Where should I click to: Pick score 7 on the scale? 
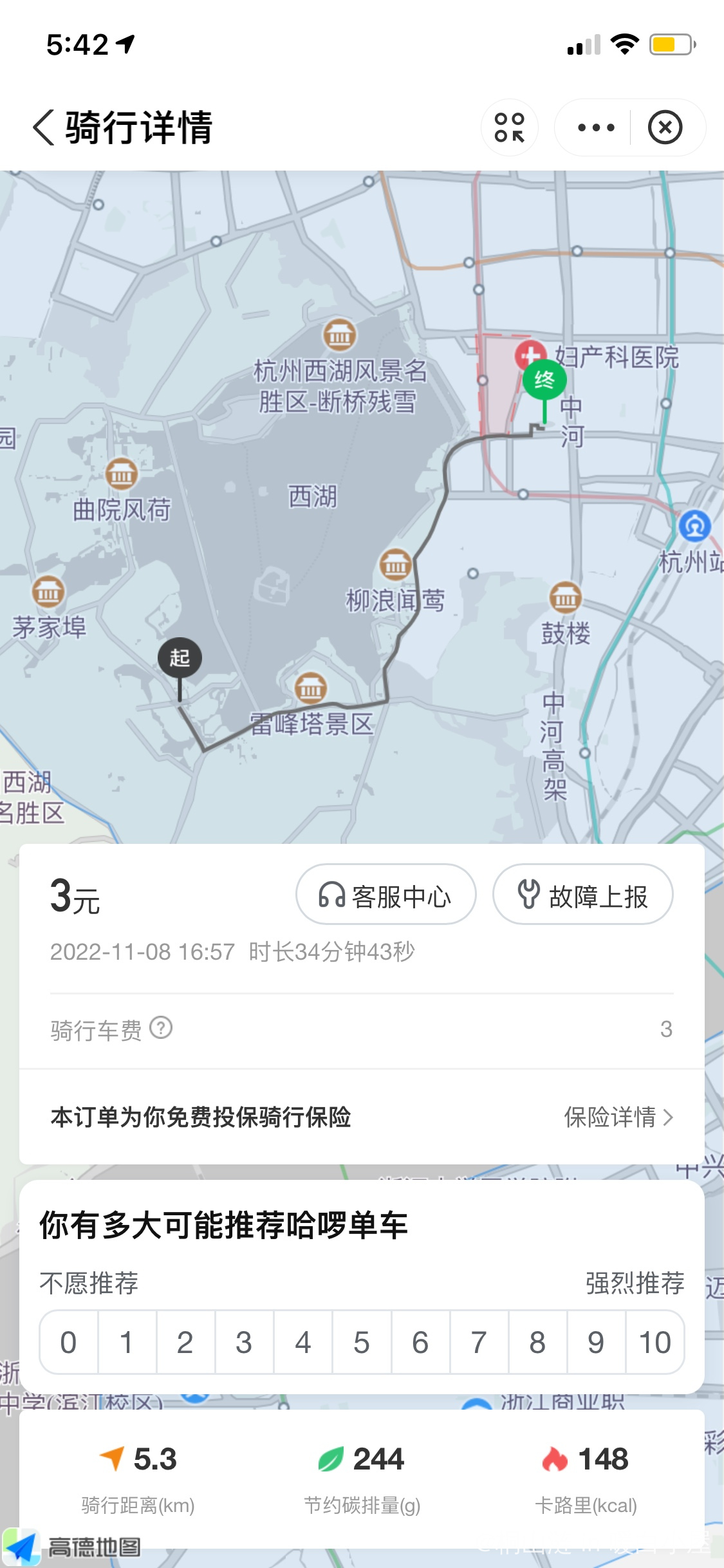click(x=479, y=1342)
